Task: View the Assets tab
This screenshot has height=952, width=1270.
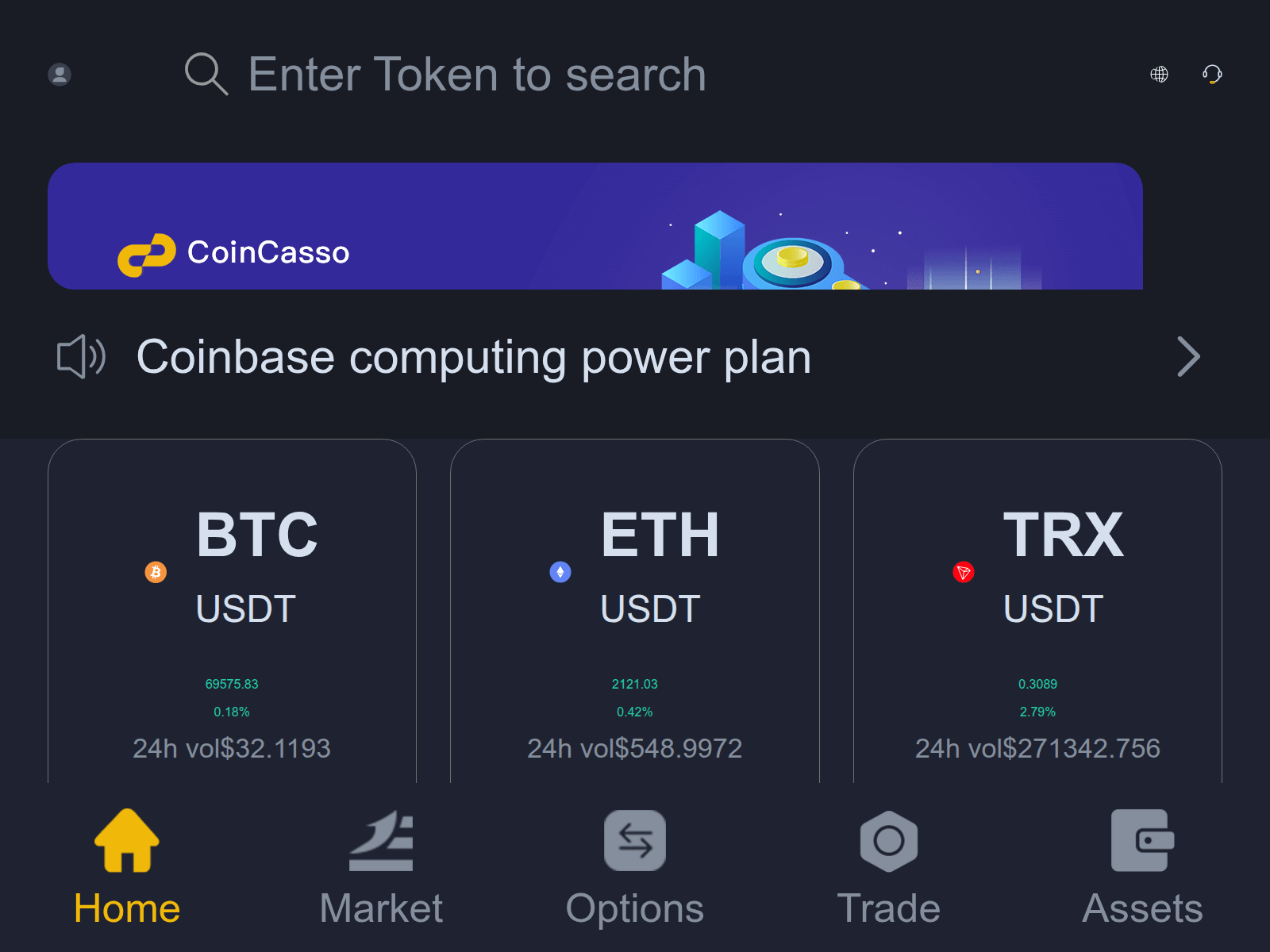Action: [x=1143, y=867]
